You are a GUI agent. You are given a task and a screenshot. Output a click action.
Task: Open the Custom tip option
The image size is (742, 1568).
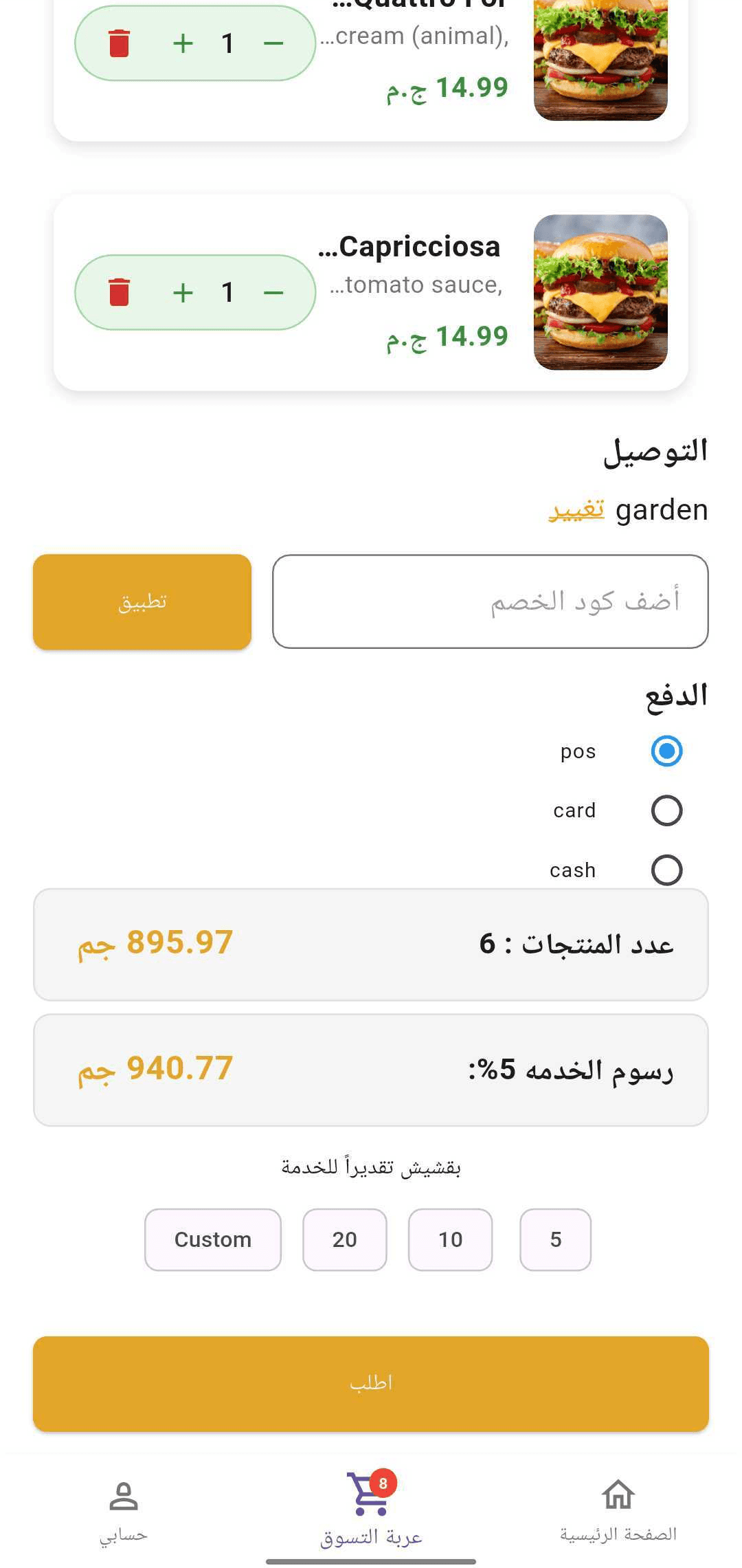pyautogui.click(x=213, y=1239)
